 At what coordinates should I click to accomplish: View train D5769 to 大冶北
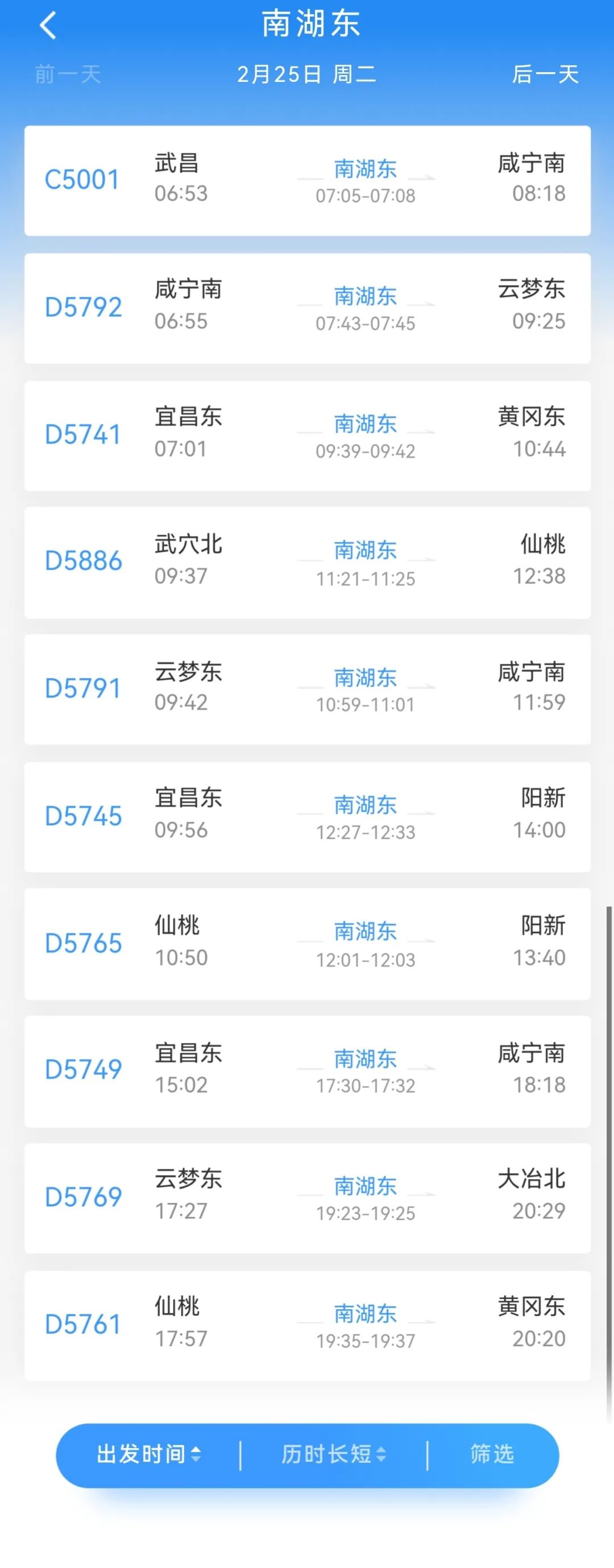pos(308,1197)
